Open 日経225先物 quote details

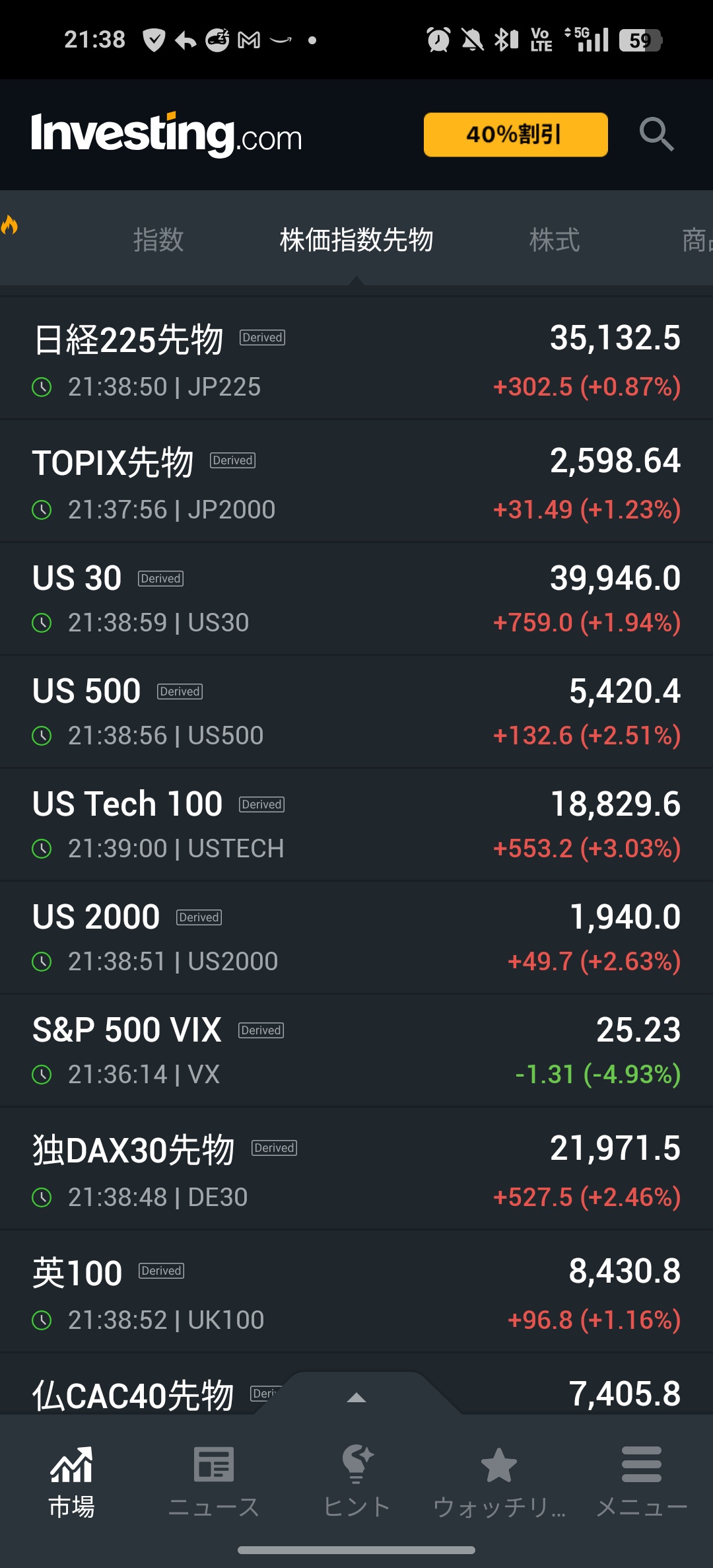click(356, 360)
